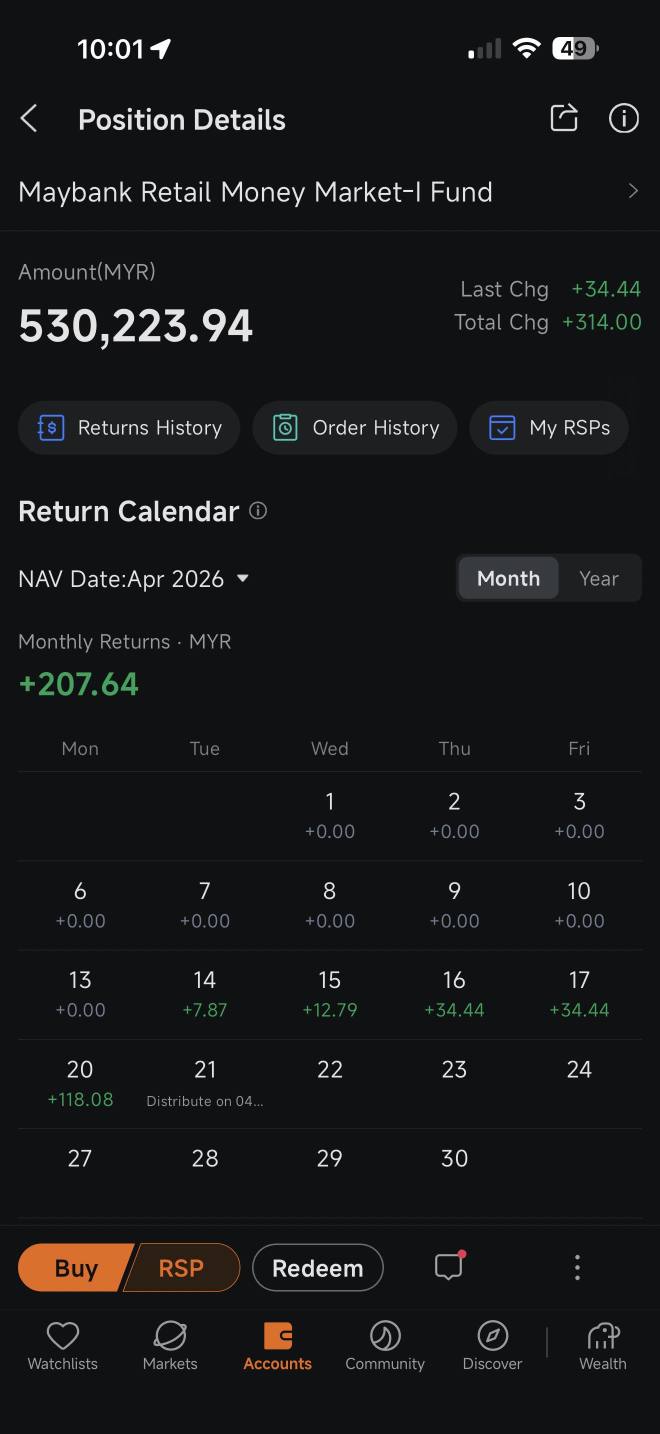Open Maybank Retail Money Market-I Fund details
The image size is (660, 1434).
point(329,191)
